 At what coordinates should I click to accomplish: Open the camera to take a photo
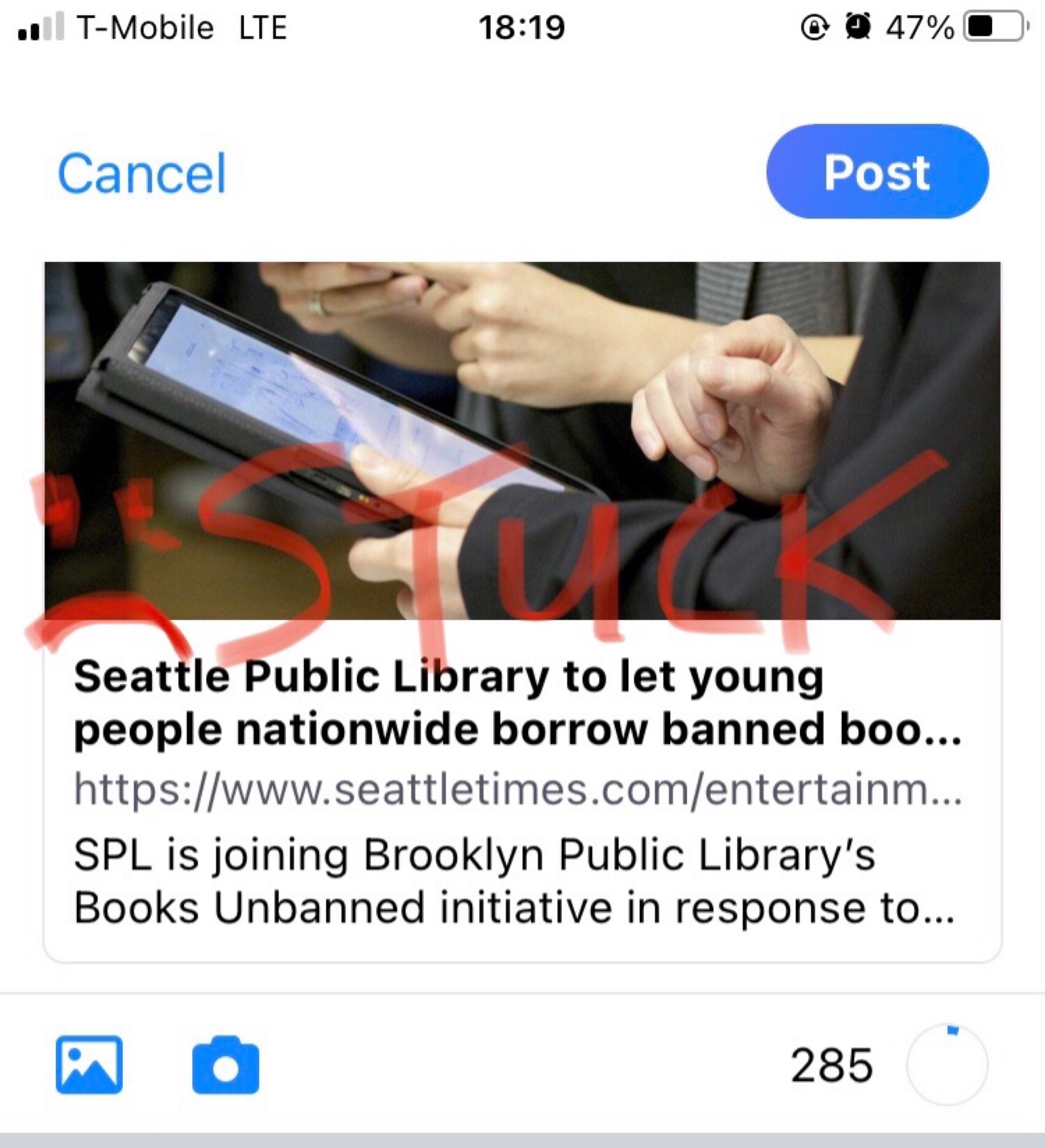pyautogui.click(x=226, y=1065)
